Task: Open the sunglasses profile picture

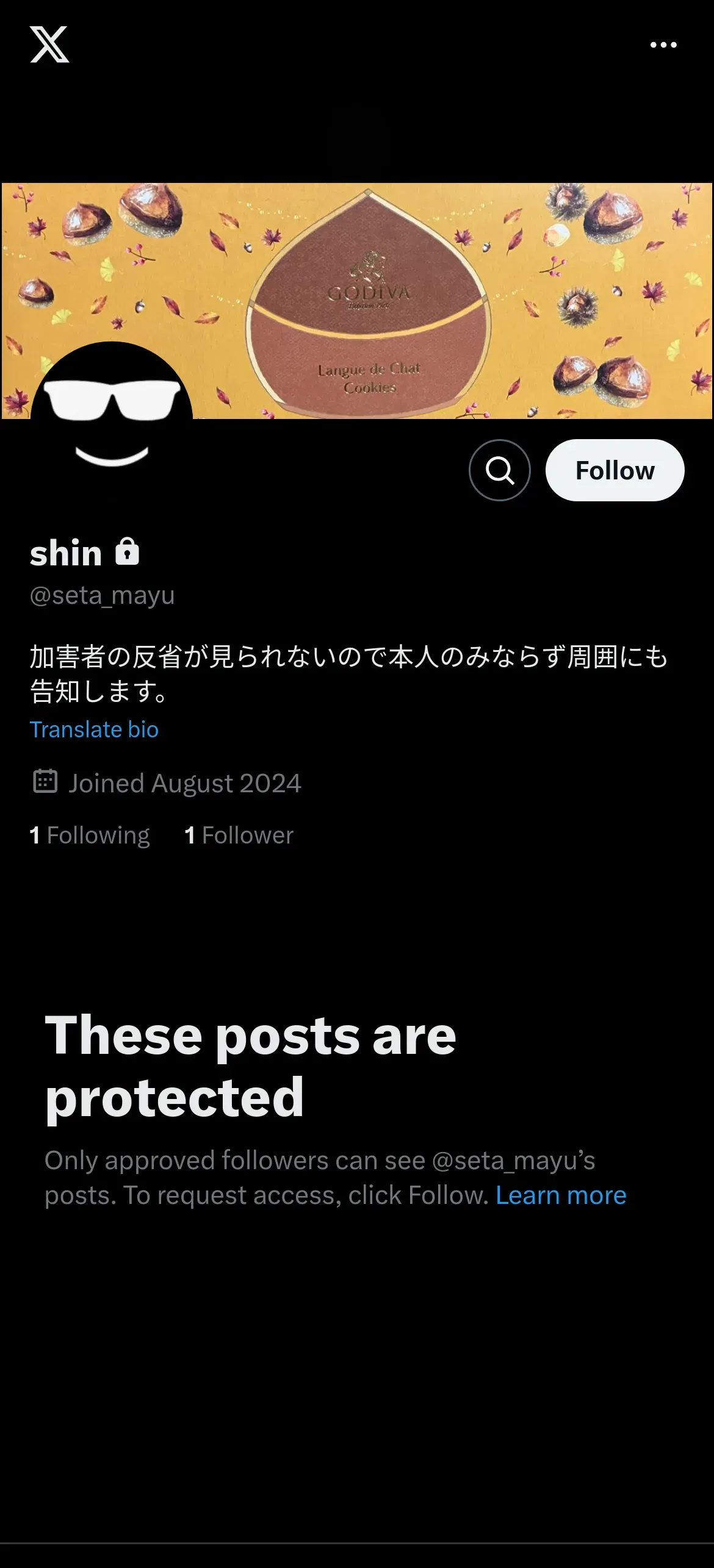Action: click(112, 422)
